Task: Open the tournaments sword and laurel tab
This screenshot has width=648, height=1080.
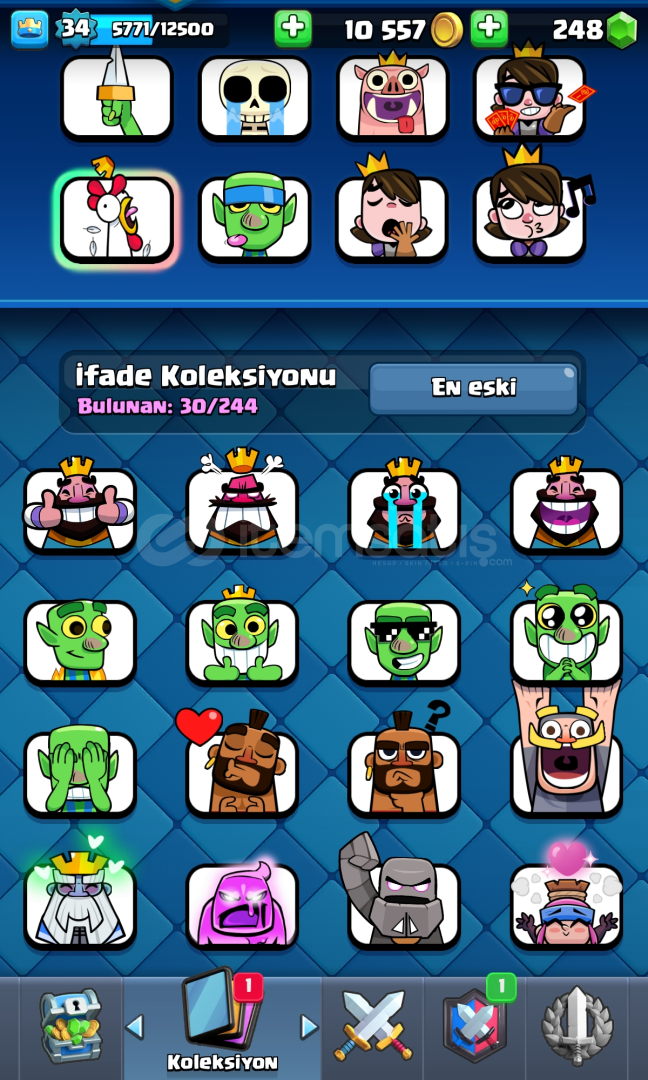Action: point(577,1026)
